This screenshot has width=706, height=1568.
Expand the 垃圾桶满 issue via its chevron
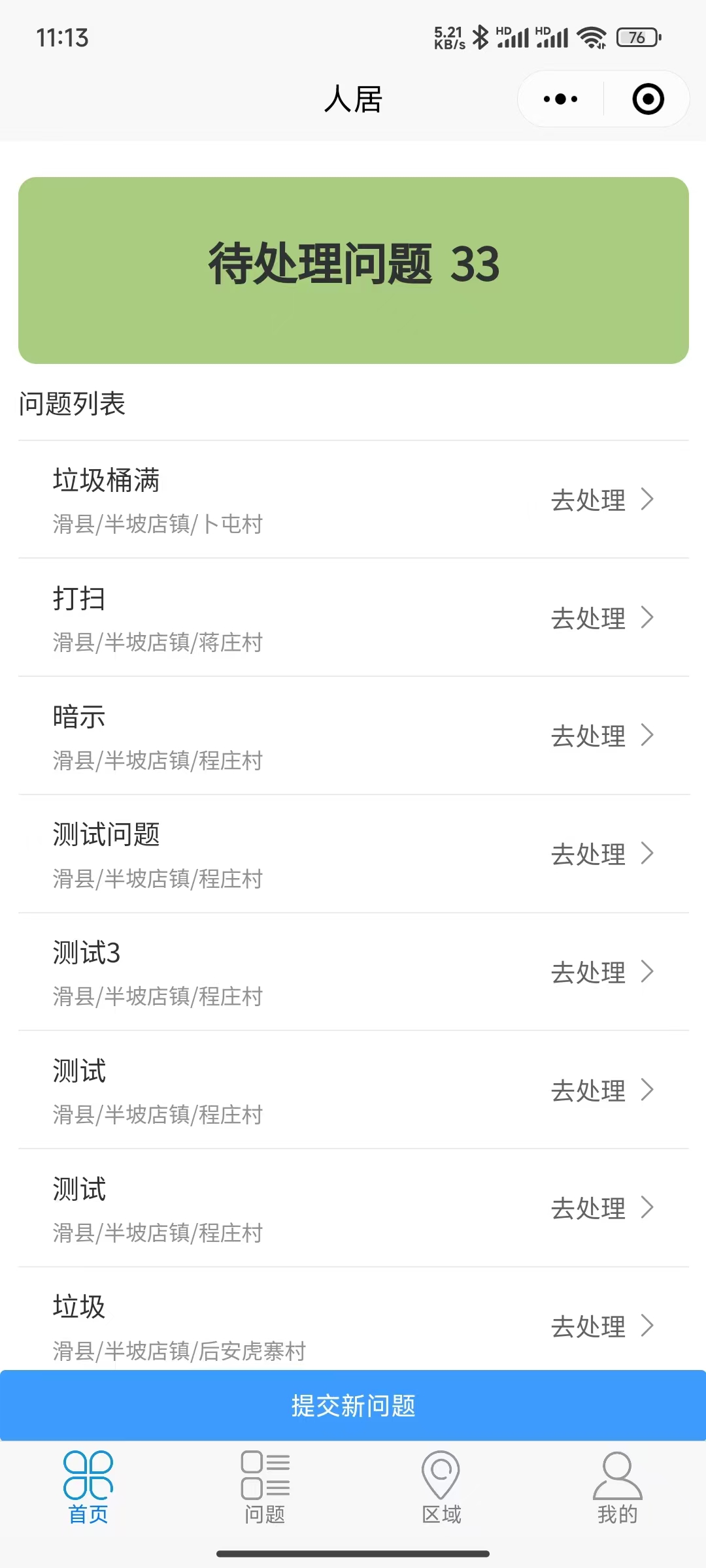click(648, 500)
